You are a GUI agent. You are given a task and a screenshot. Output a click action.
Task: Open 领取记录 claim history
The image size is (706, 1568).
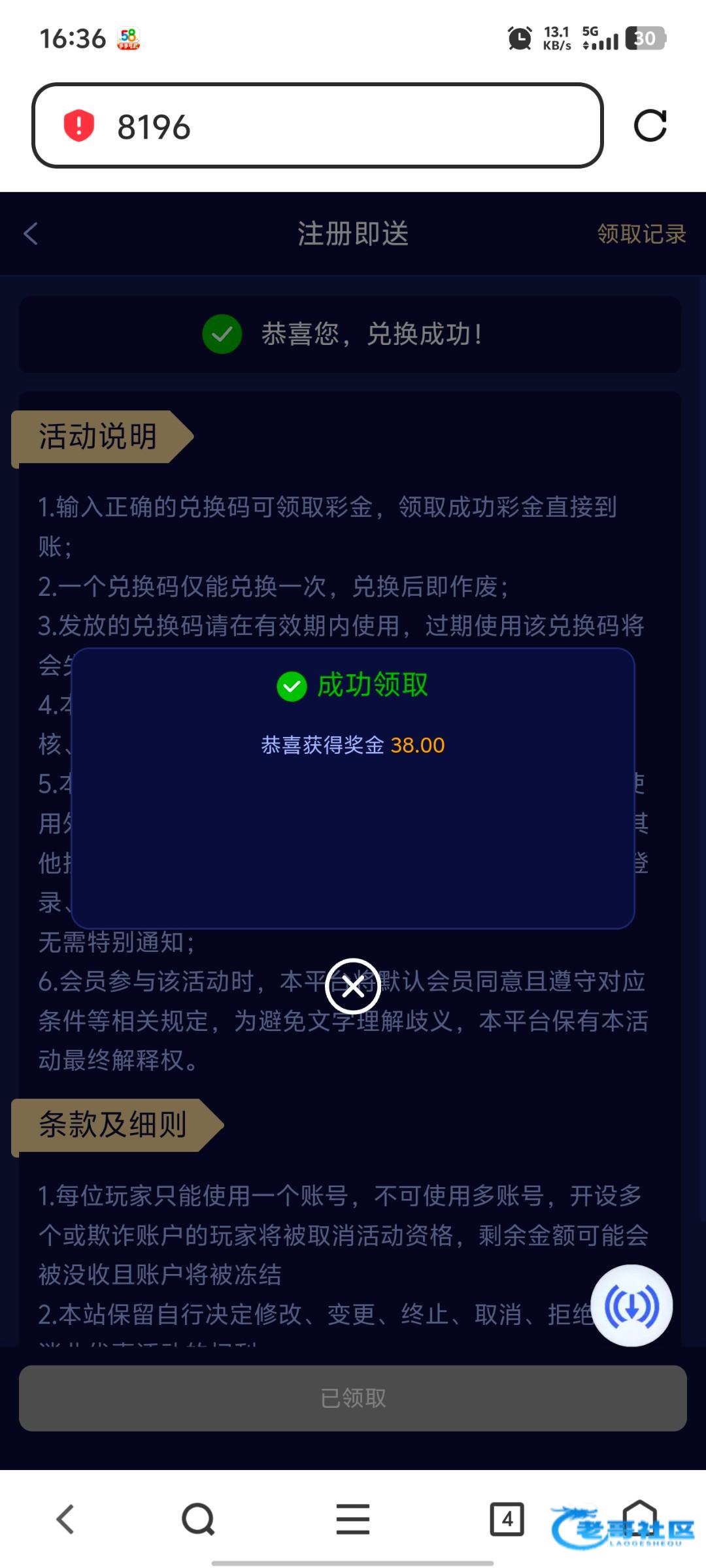click(641, 234)
